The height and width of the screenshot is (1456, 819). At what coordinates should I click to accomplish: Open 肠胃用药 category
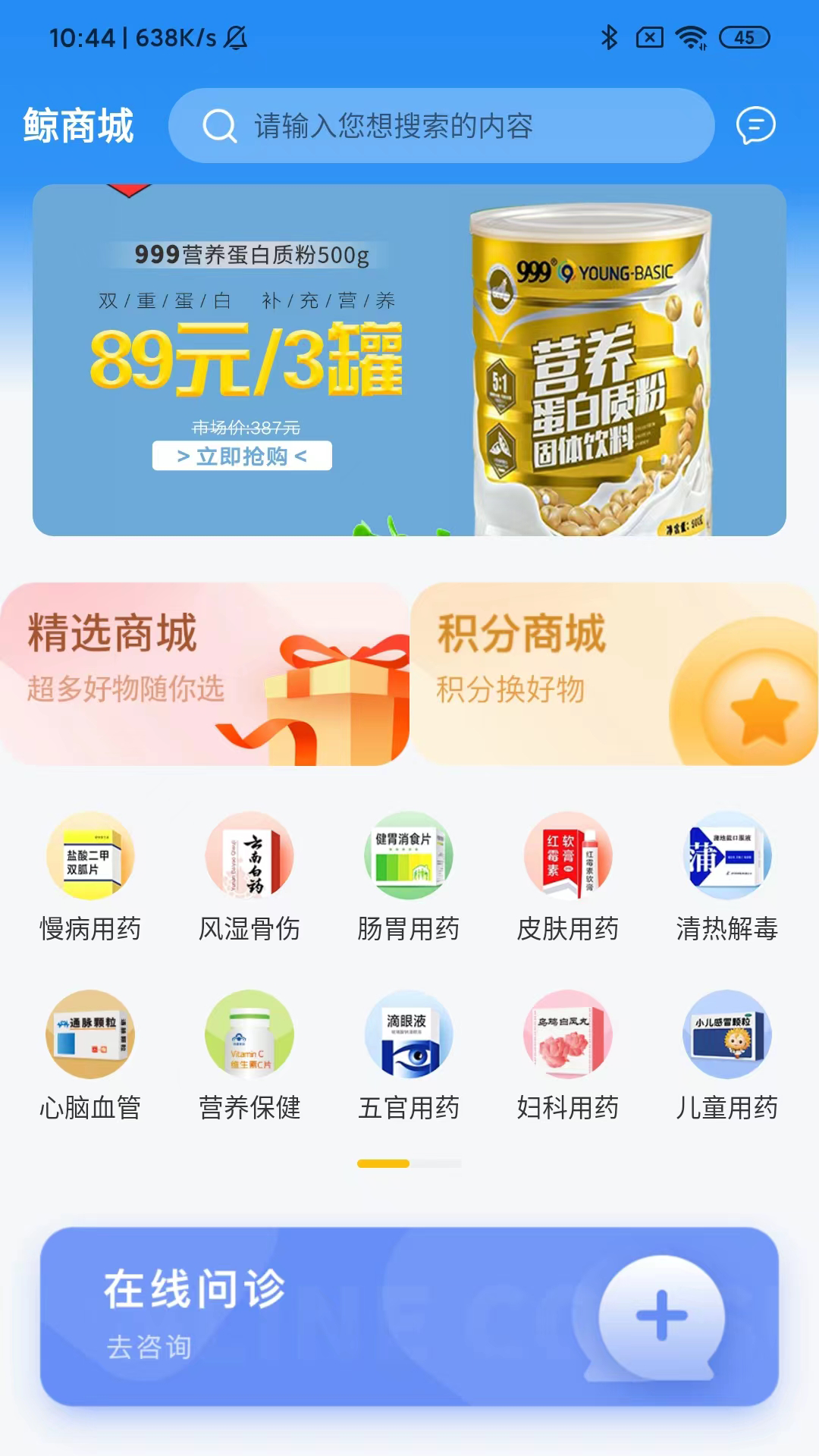[x=409, y=877]
